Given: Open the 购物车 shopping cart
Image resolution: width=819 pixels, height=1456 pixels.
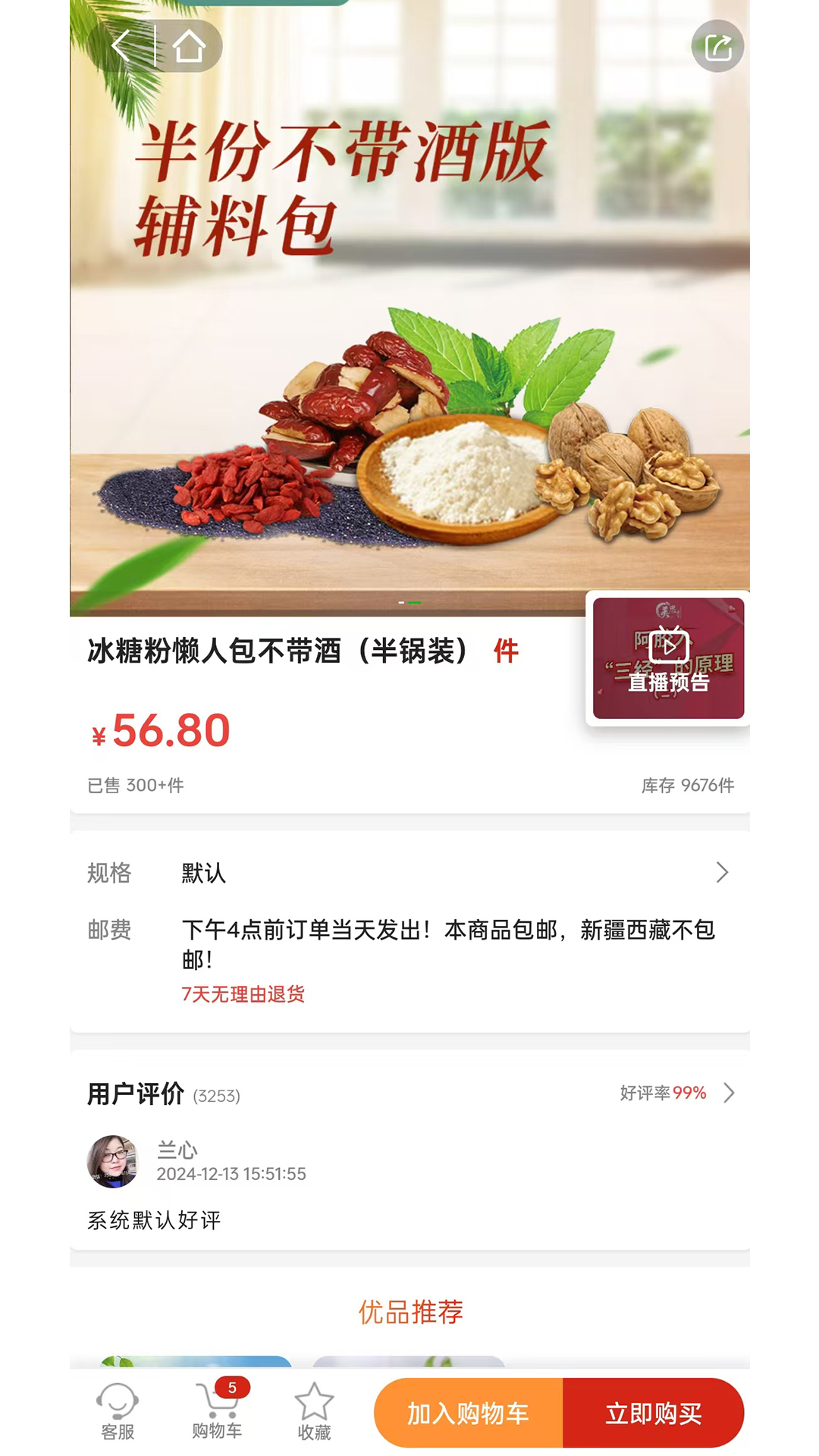Looking at the screenshot, I should pyautogui.click(x=217, y=1410).
